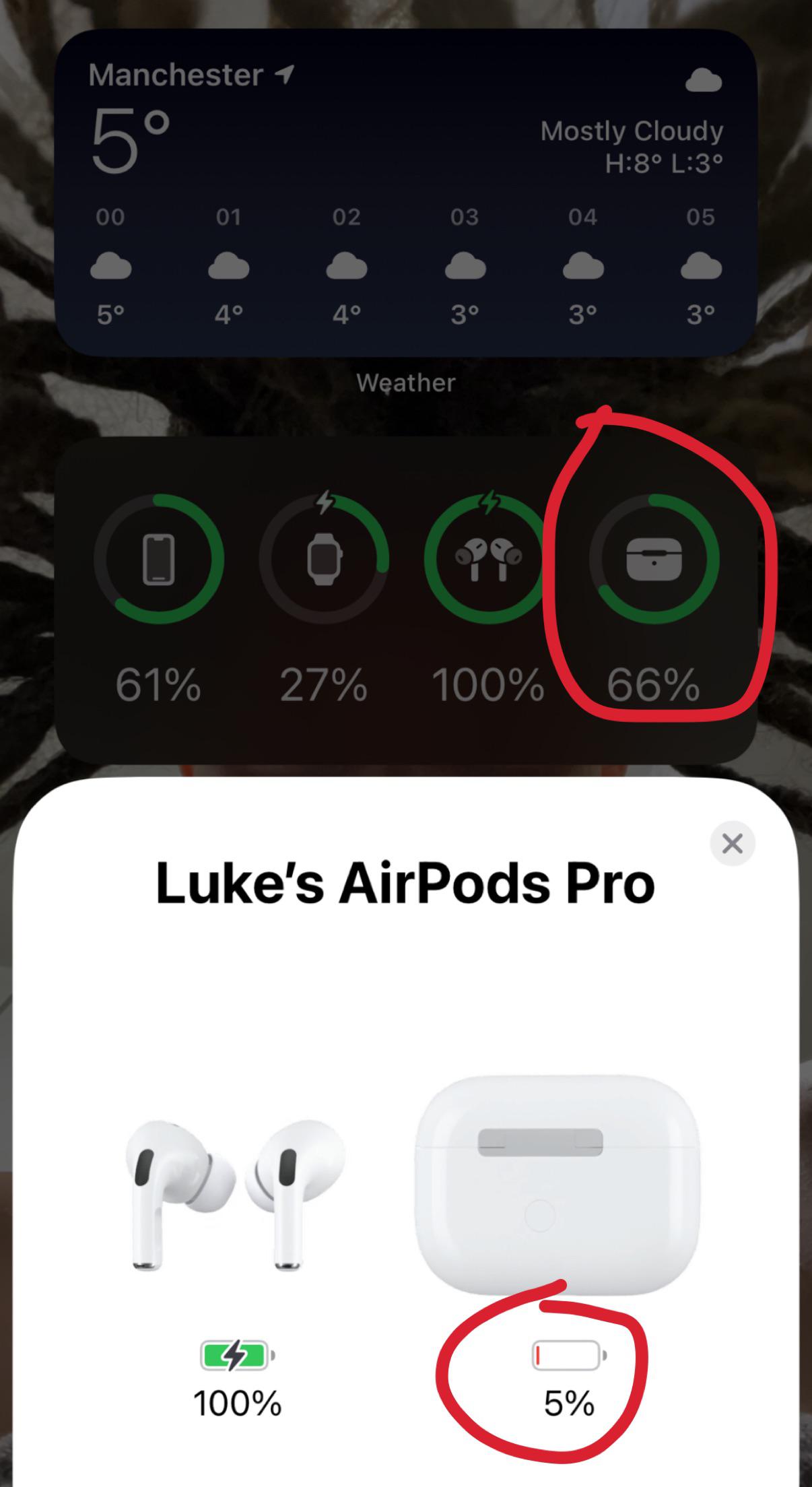
Task: Open the Batteries widget
Action: click(405, 599)
